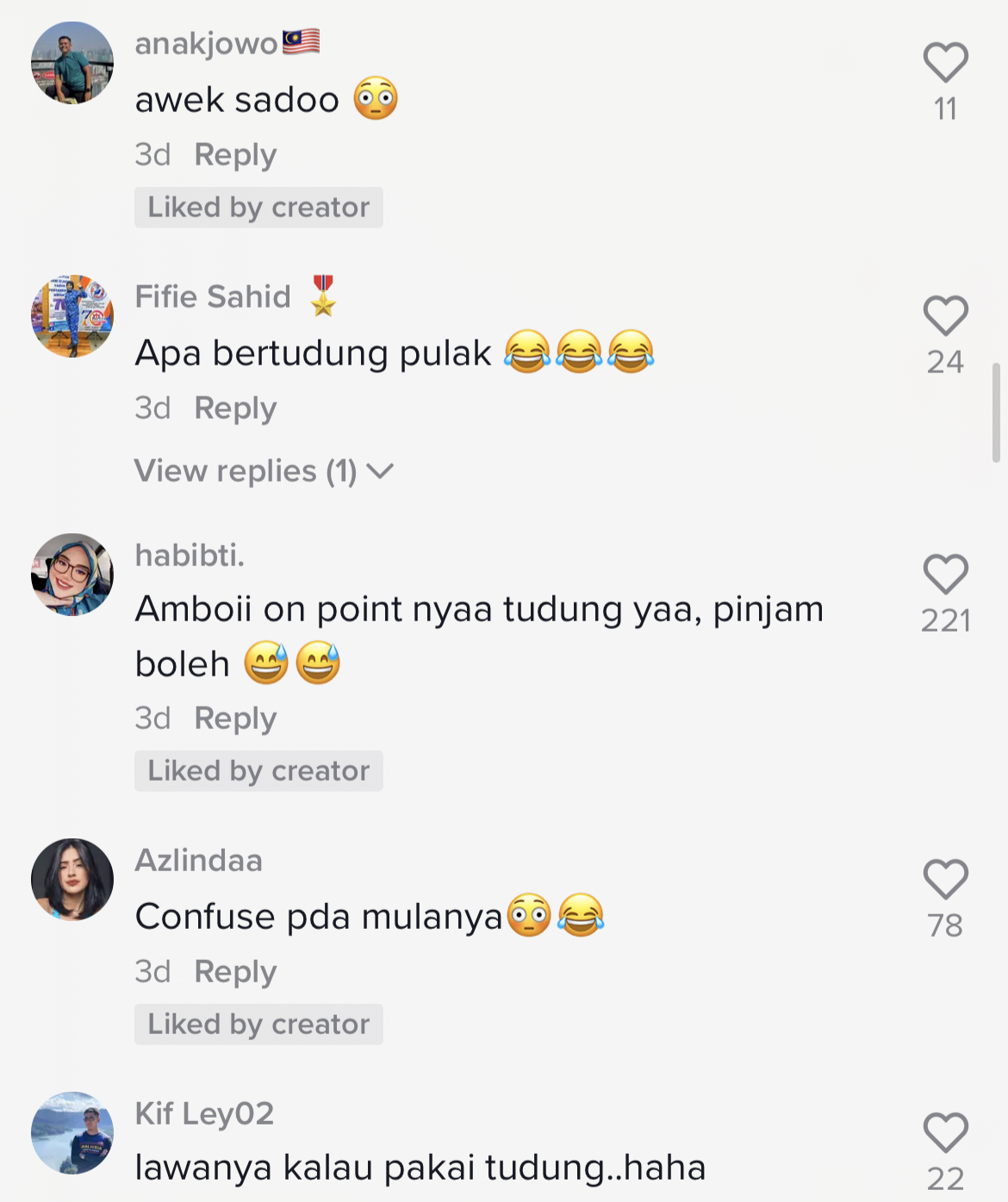Screen dimensions: 1008x1202
Task: Like Kif Ley02's comment
Action: 945,1132
